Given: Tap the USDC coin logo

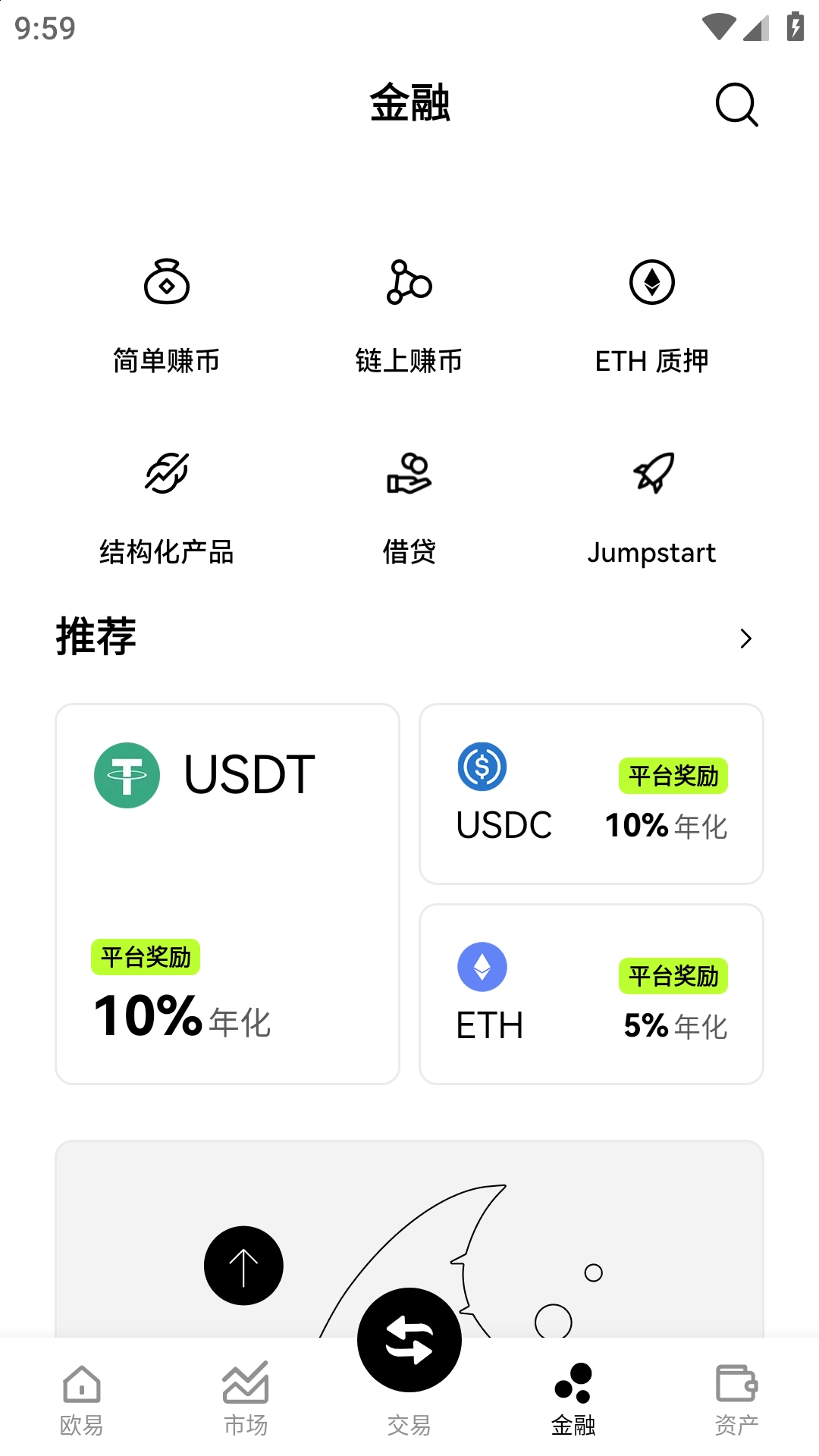Looking at the screenshot, I should tap(483, 767).
